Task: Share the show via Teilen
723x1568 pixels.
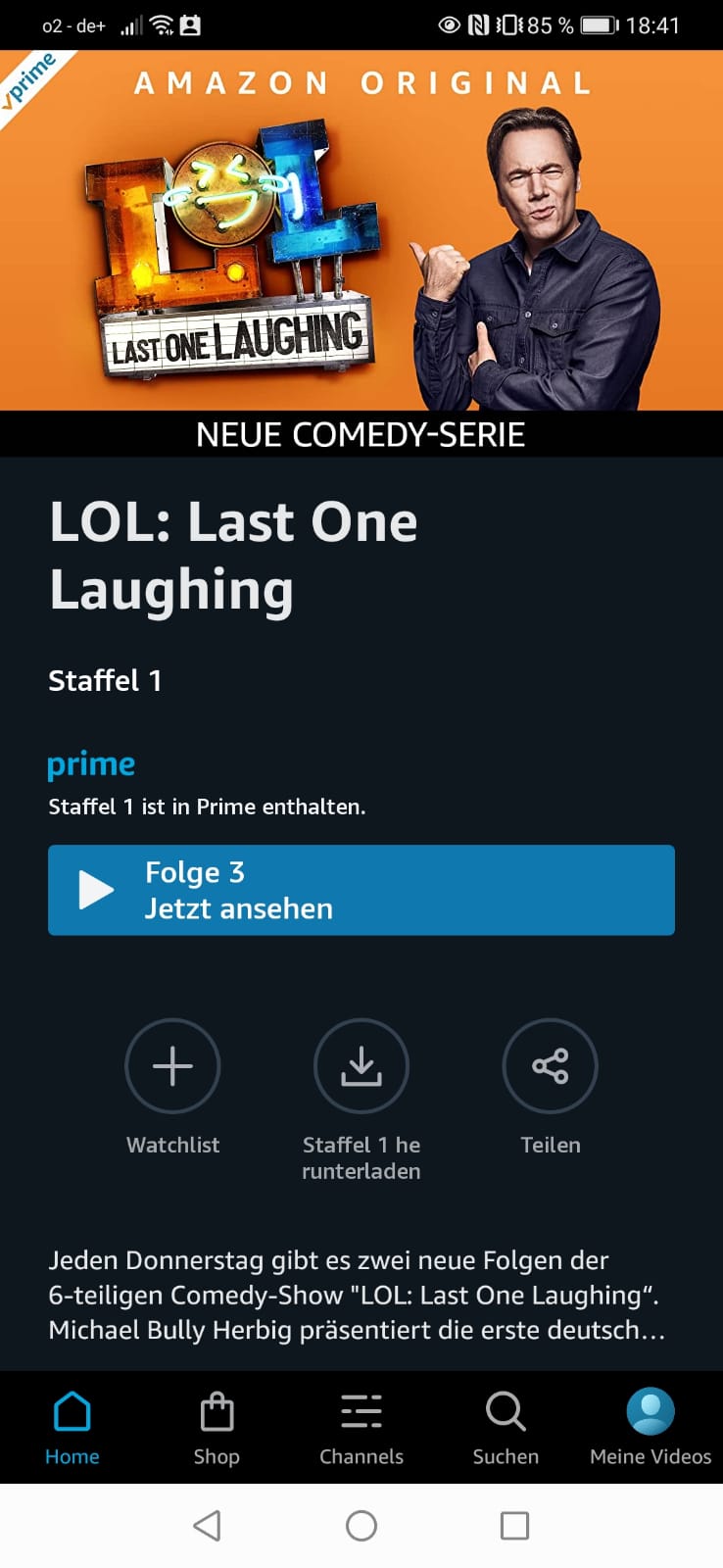Action: coord(550,1066)
